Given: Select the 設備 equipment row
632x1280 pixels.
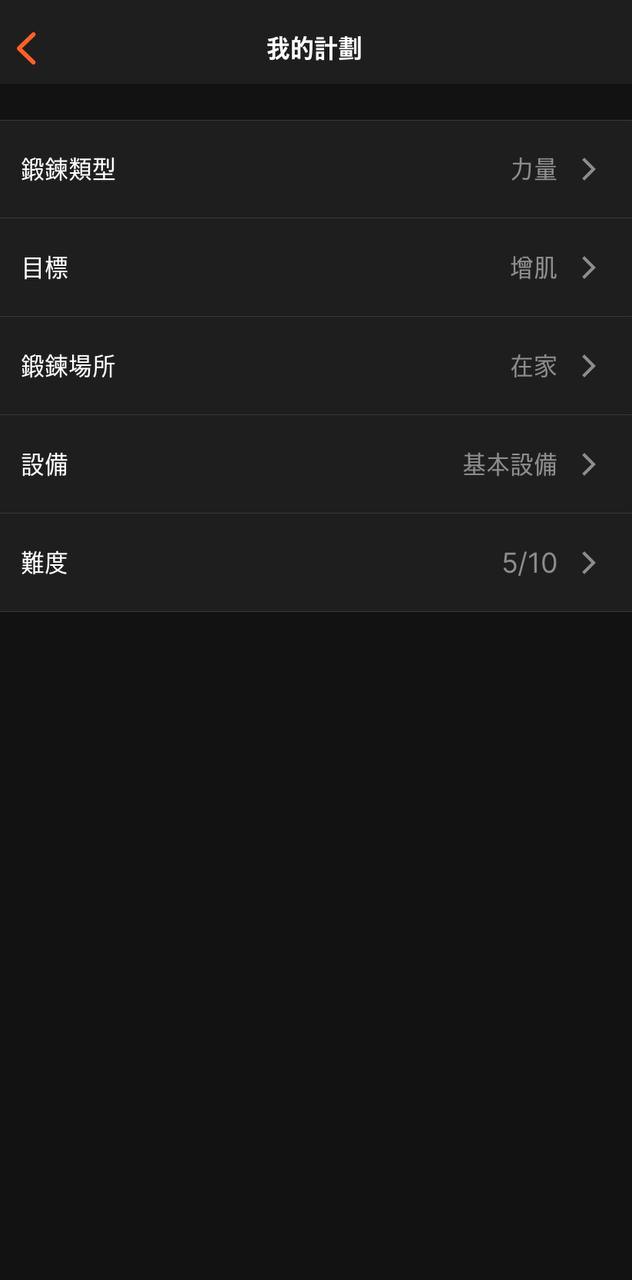Looking at the screenshot, I should point(315,465).
